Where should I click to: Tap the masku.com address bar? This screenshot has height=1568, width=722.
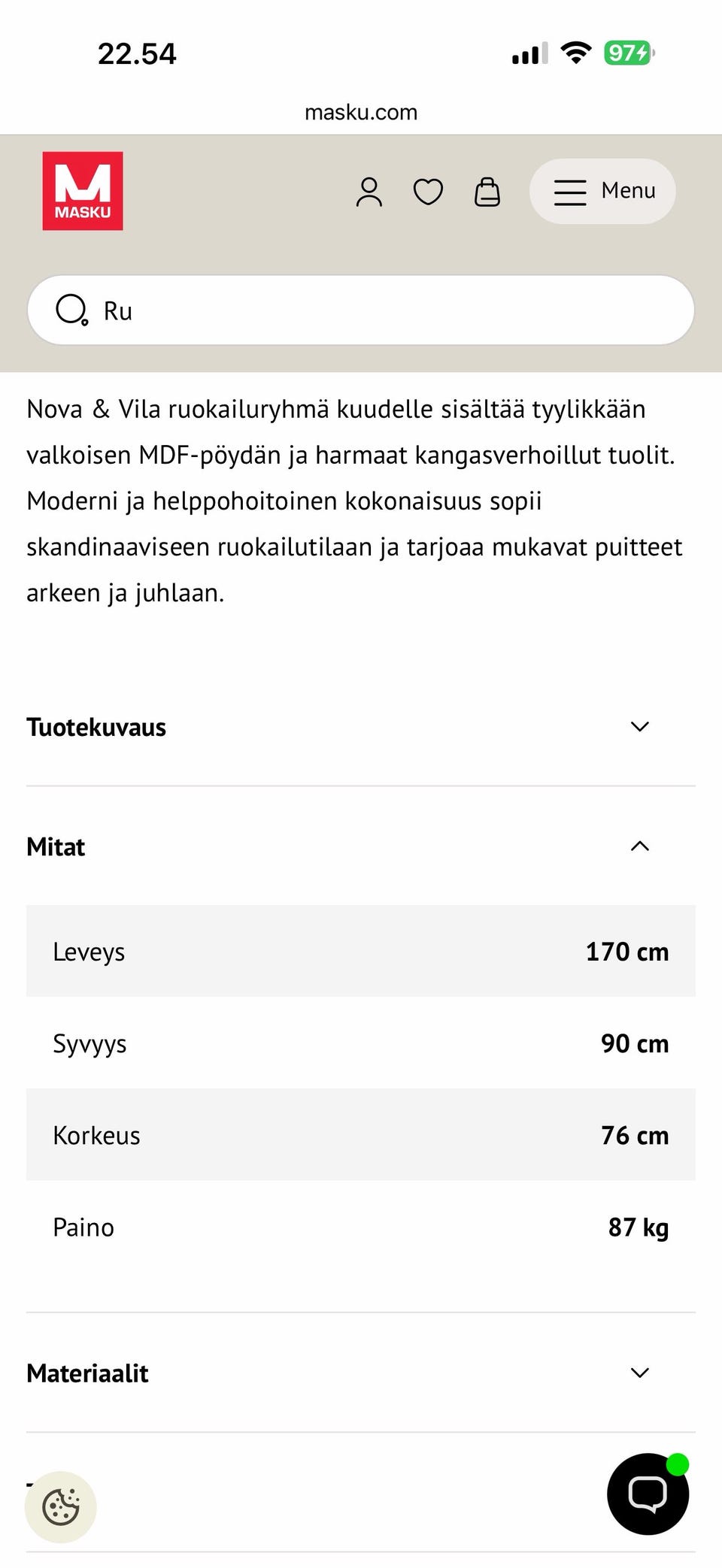coord(361,112)
